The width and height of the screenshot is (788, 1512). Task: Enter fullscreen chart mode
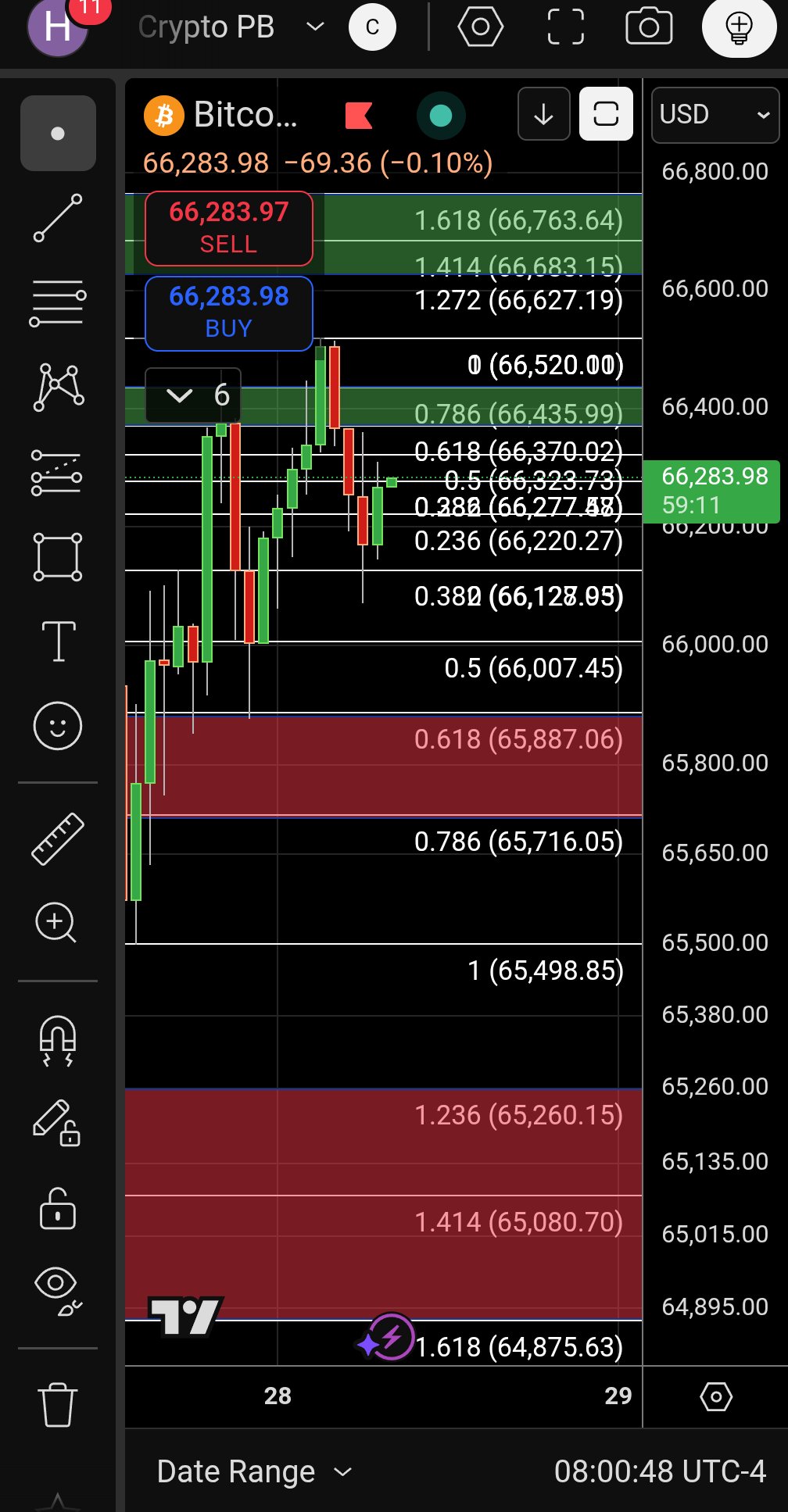(x=565, y=27)
